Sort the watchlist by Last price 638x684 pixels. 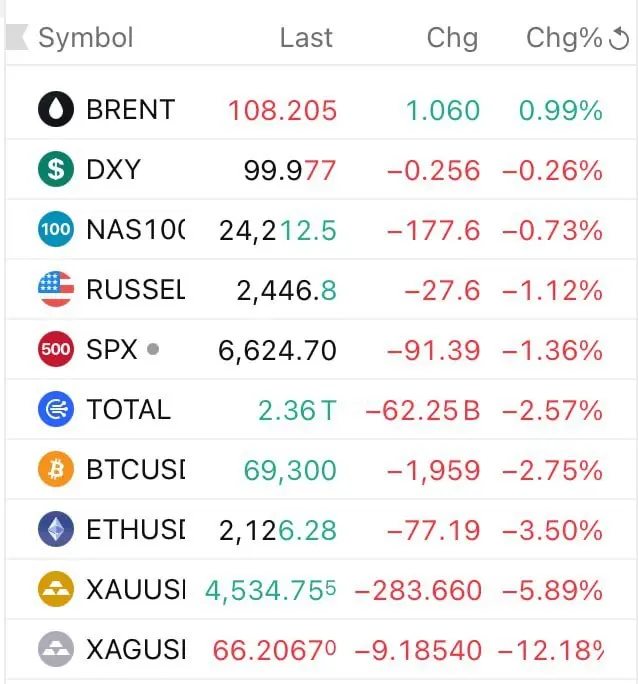[x=305, y=38]
